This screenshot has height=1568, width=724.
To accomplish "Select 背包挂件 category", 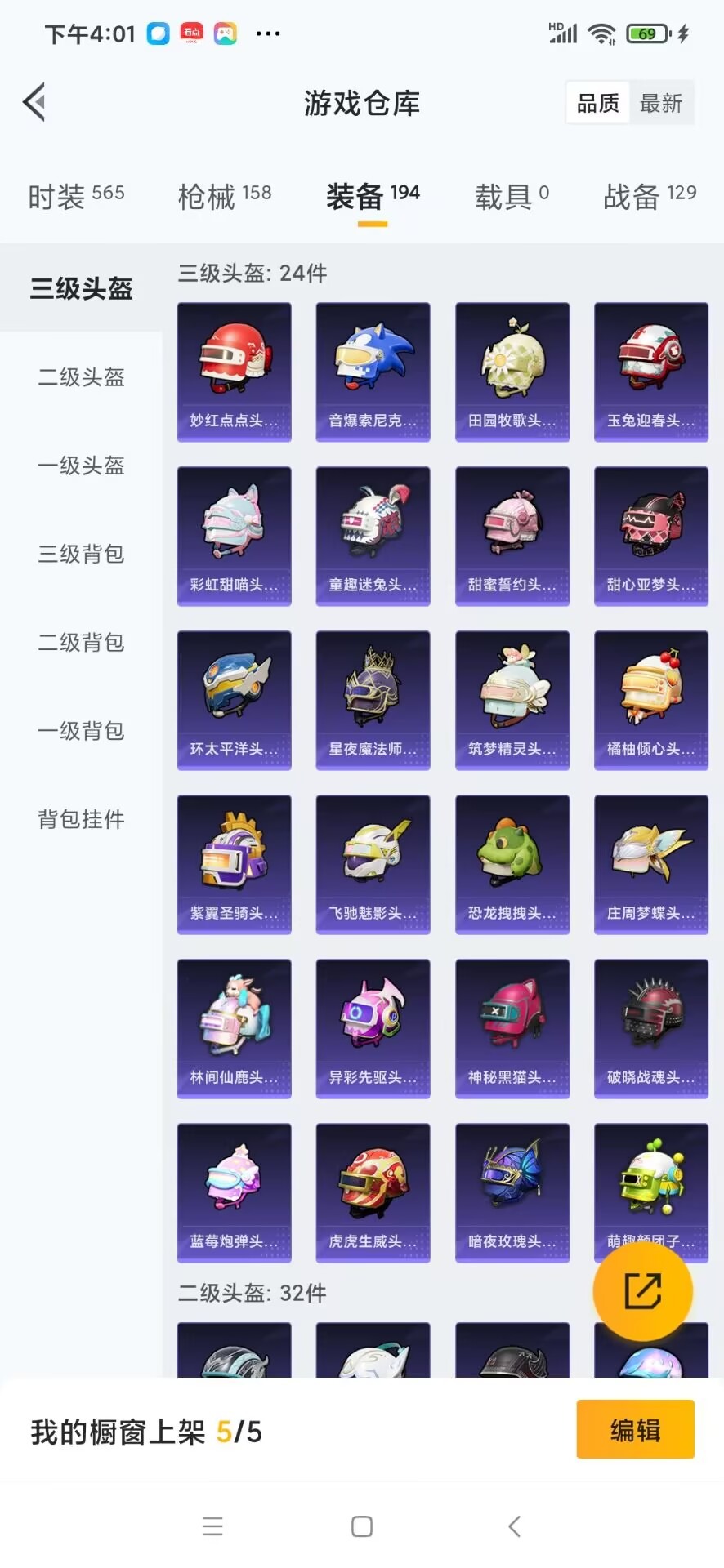I will point(81,818).
